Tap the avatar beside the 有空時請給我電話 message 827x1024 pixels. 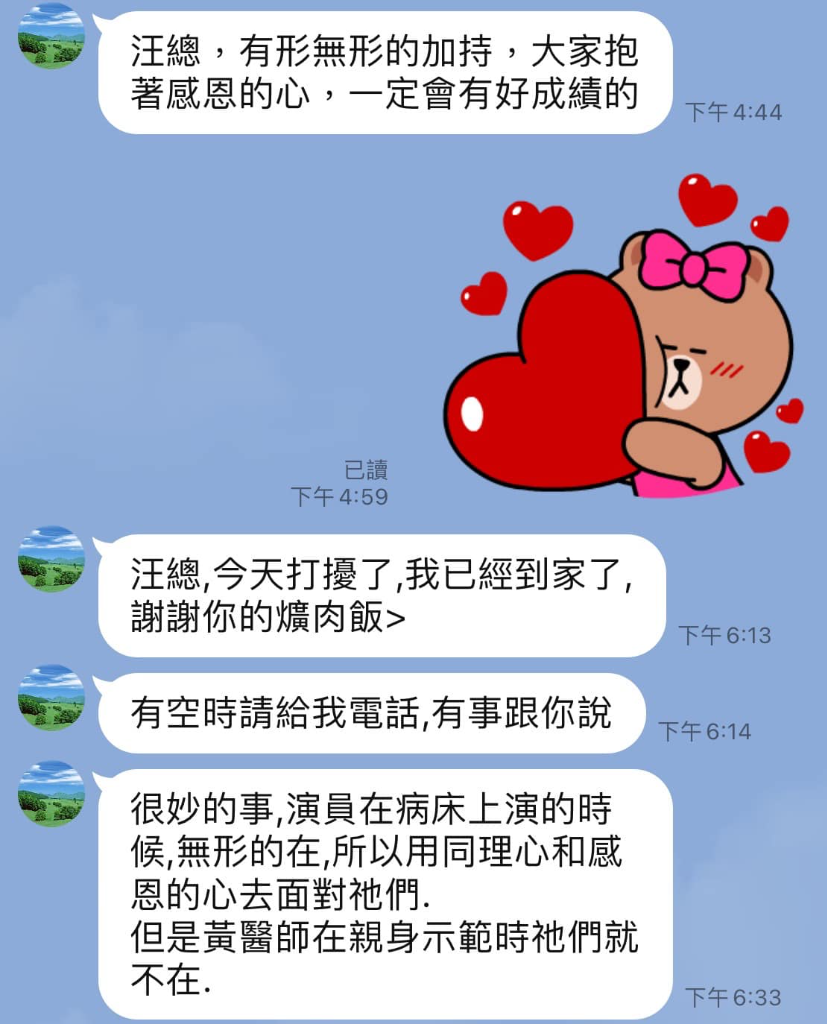[x=51, y=697]
